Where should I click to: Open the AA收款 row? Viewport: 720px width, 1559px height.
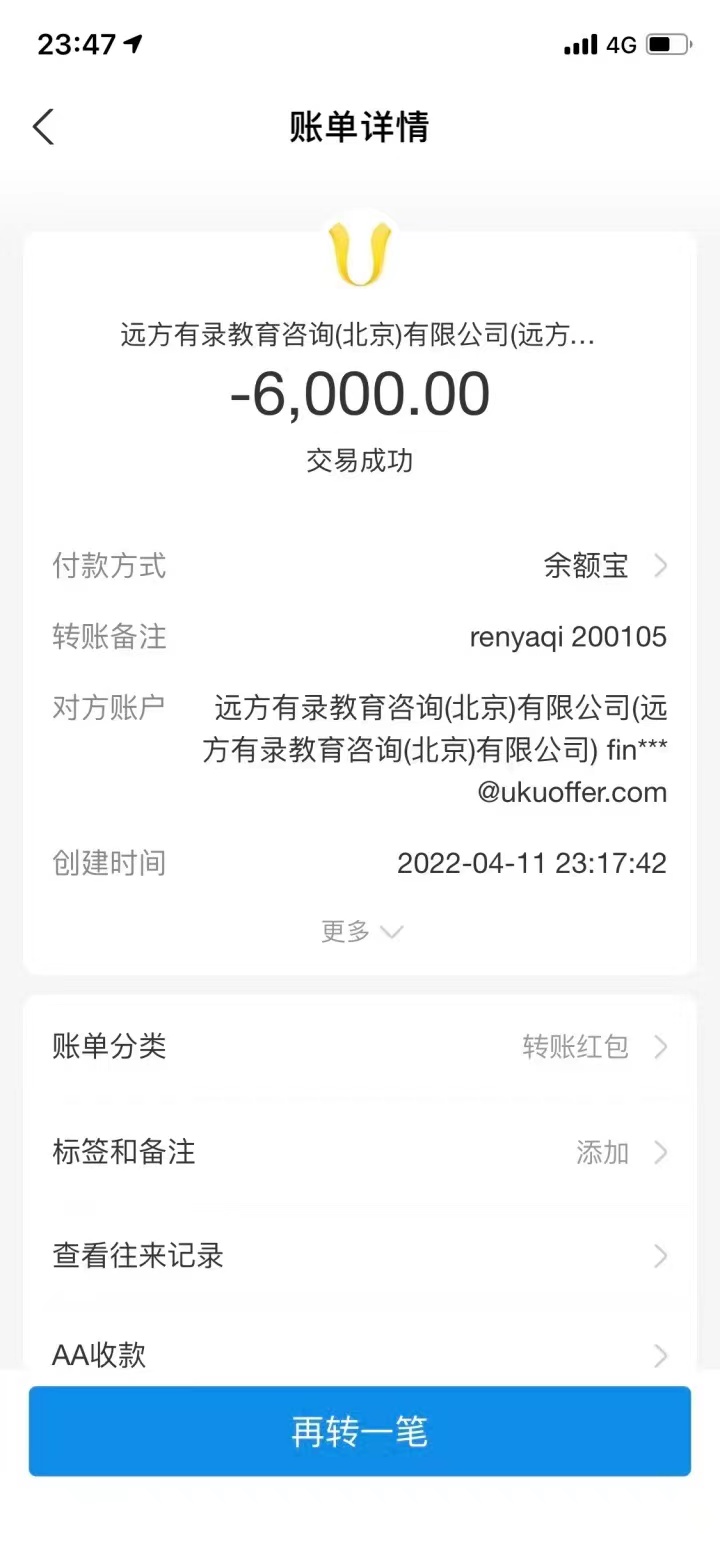click(360, 1354)
